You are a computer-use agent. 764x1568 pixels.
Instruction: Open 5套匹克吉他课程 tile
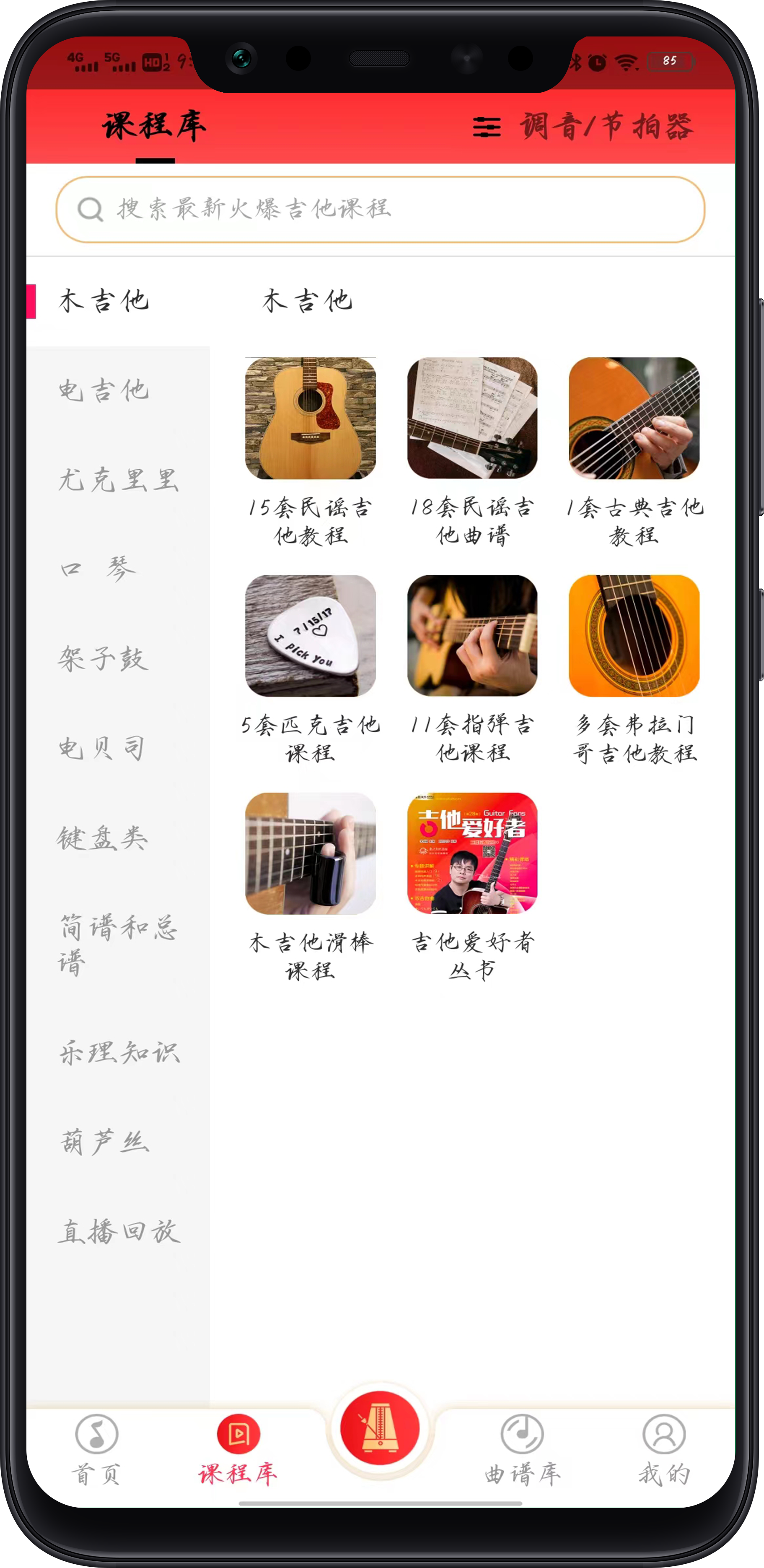(310, 668)
